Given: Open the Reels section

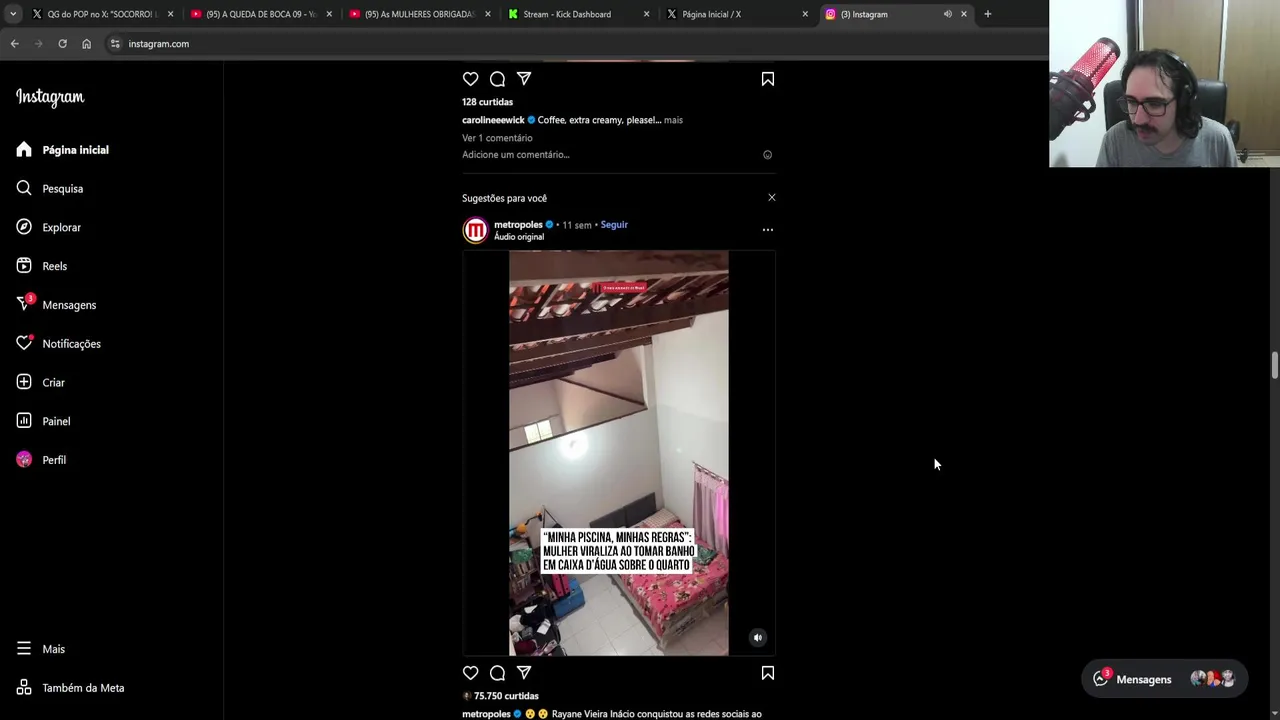Looking at the screenshot, I should (54, 266).
